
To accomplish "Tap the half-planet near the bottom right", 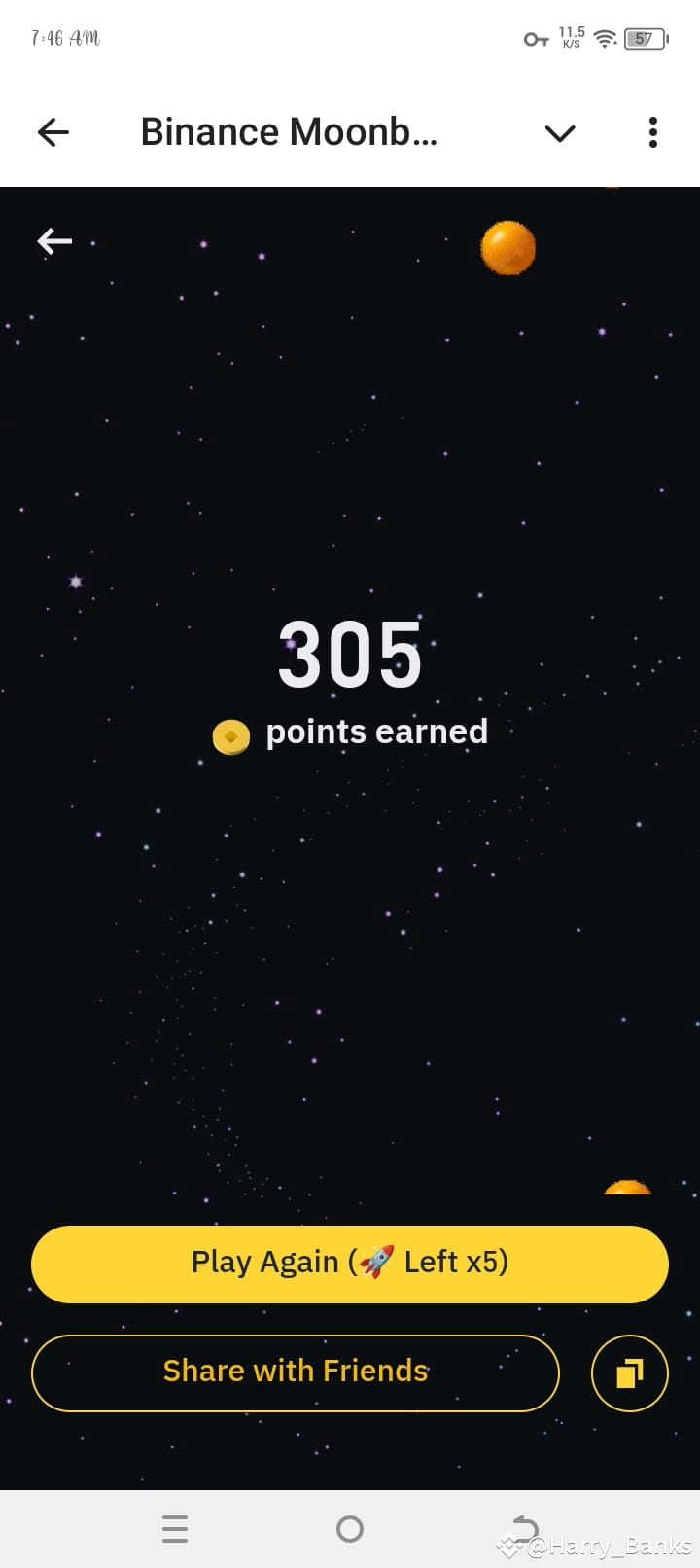I will click(628, 1189).
